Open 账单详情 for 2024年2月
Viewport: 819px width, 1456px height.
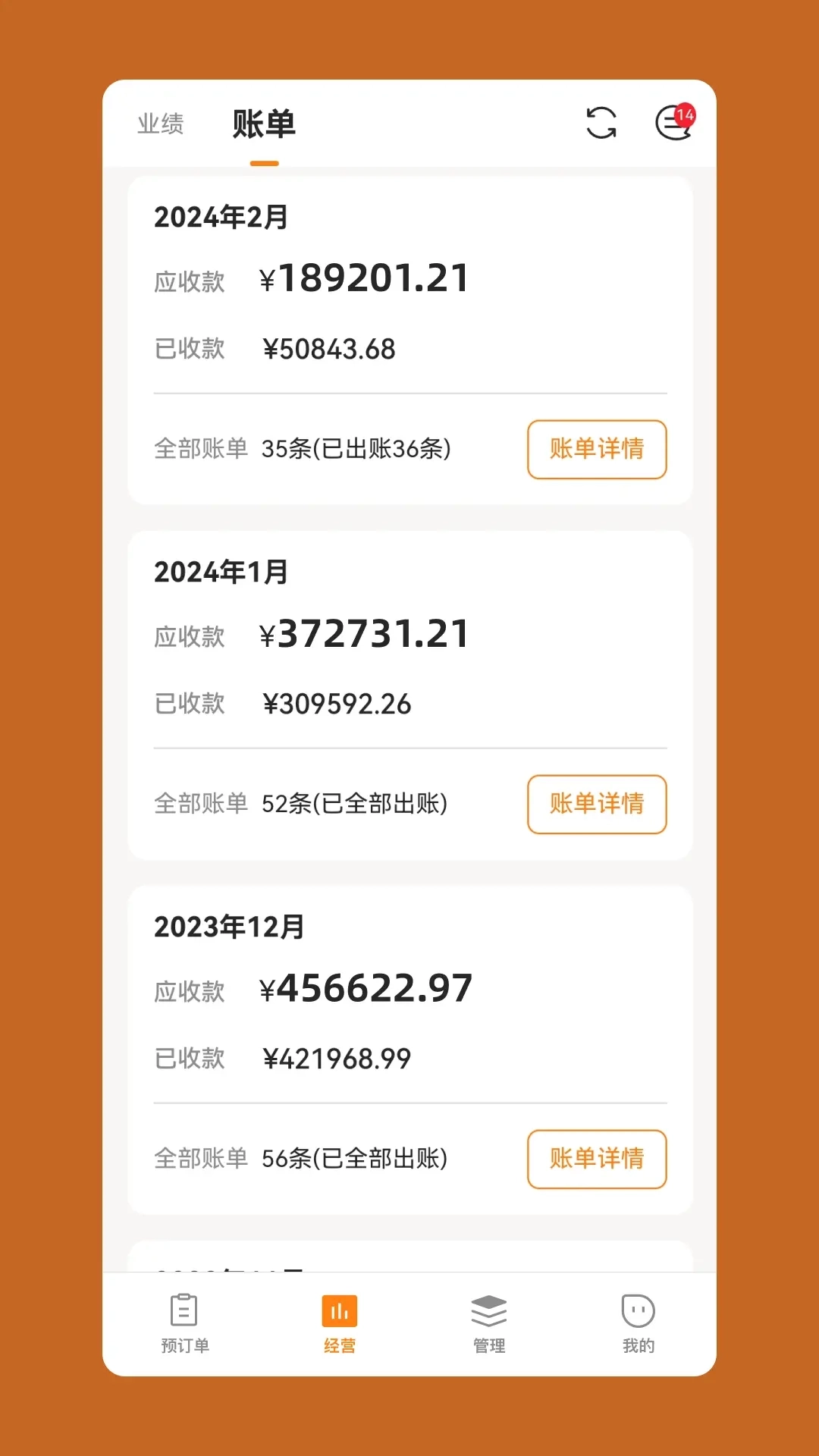[597, 449]
